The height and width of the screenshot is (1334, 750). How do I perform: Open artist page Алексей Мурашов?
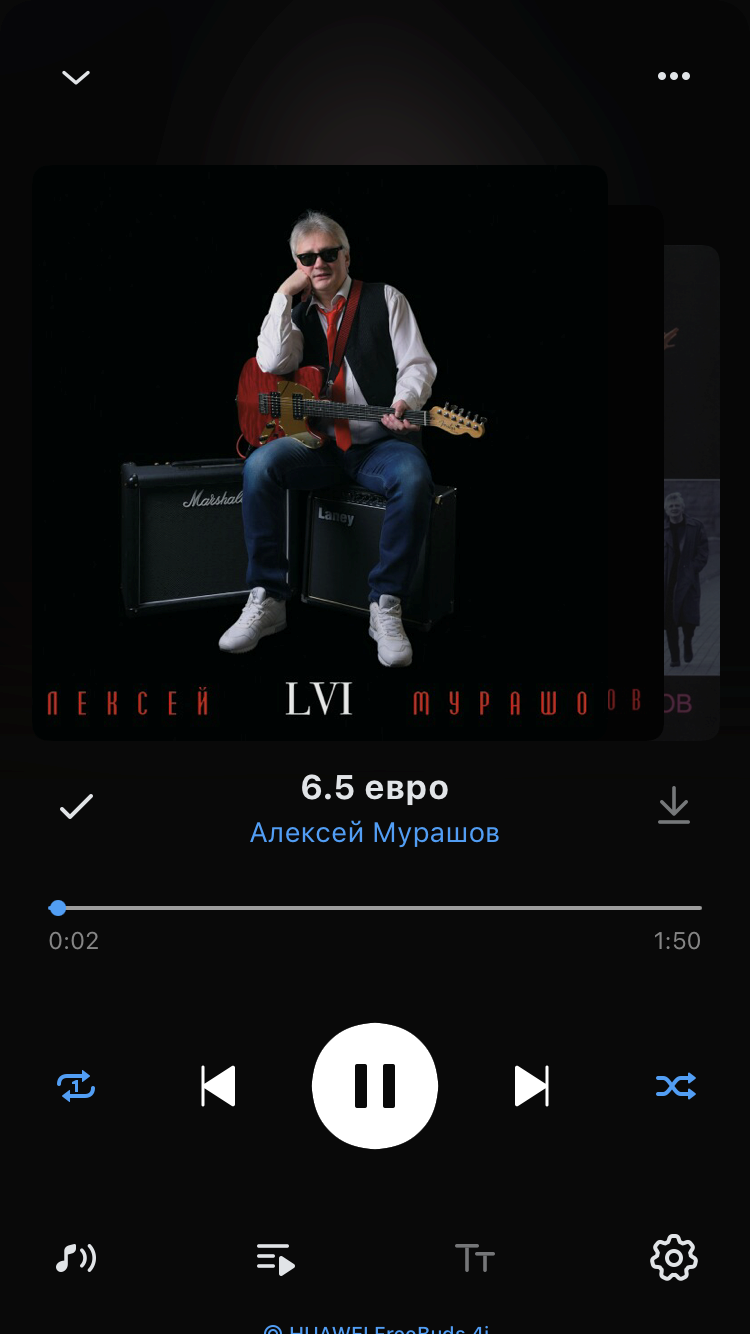374,833
